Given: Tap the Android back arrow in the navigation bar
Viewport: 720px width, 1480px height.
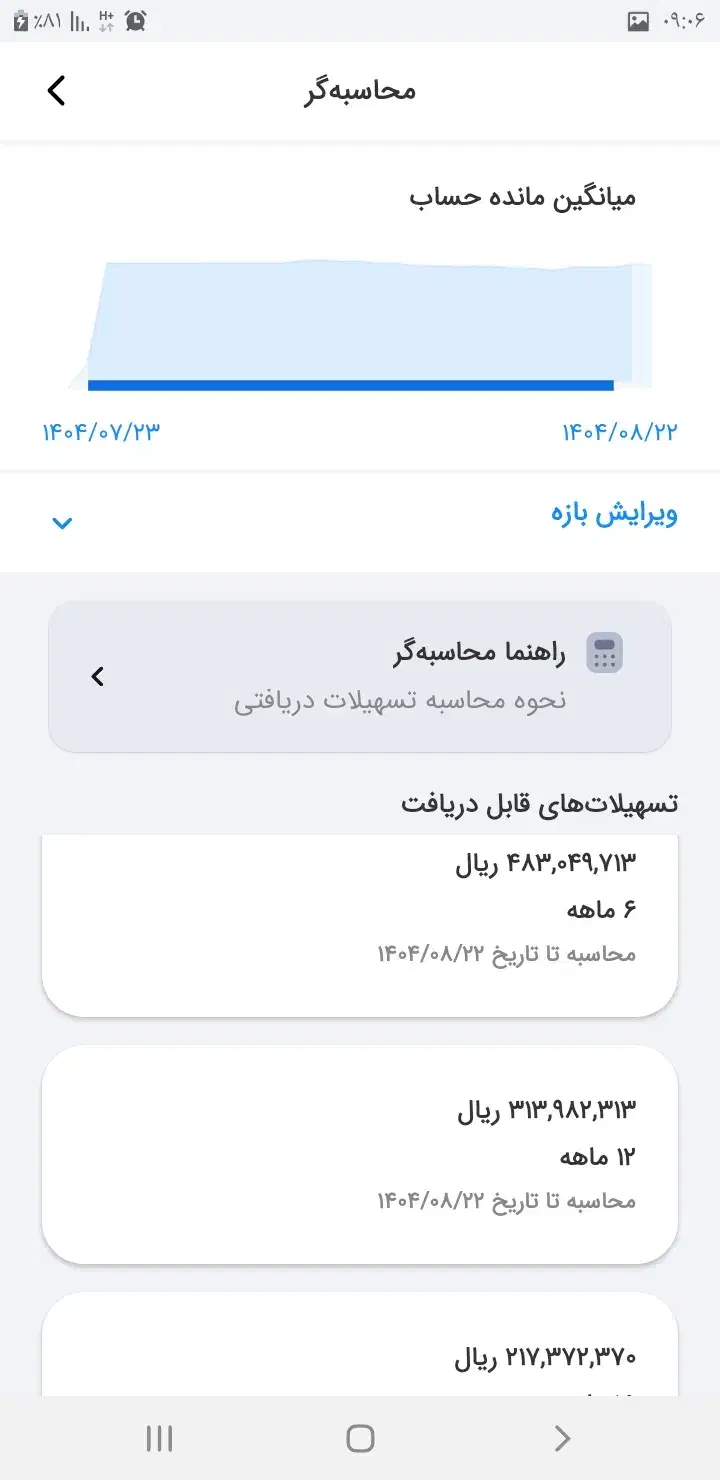Looking at the screenshot, I should point(562,1438).
